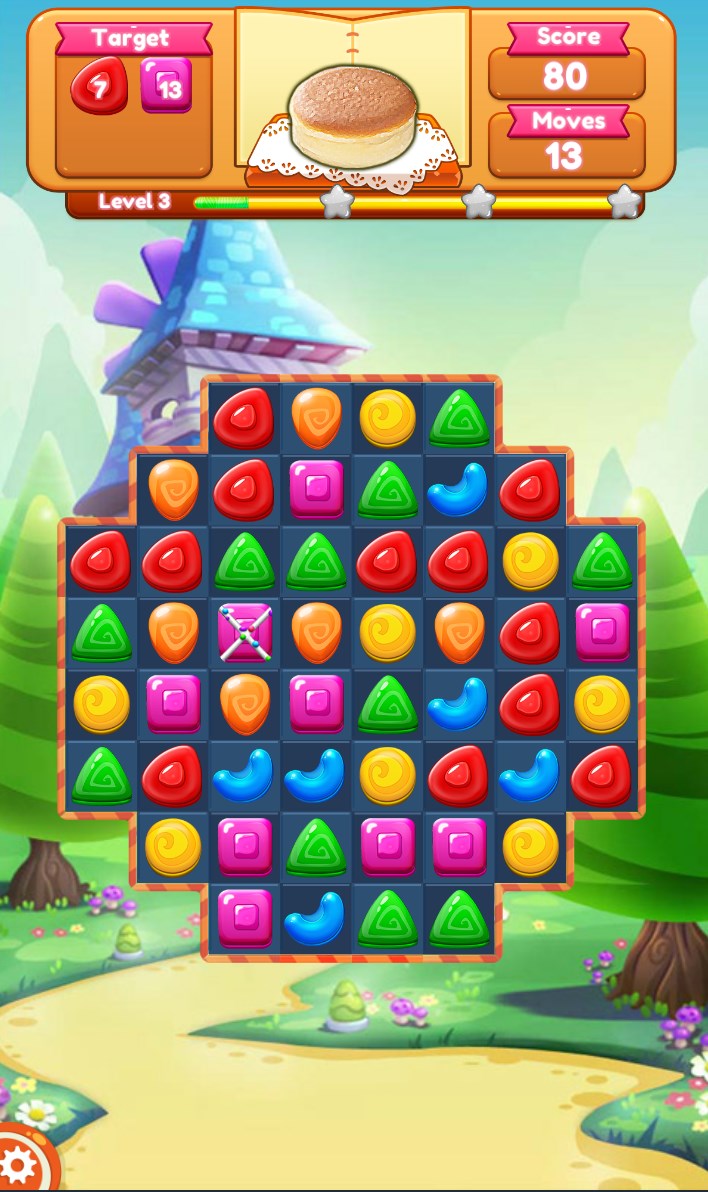
Task: Tap the yellow swirl candy in the top row
Action: click(x=387, y=417)
